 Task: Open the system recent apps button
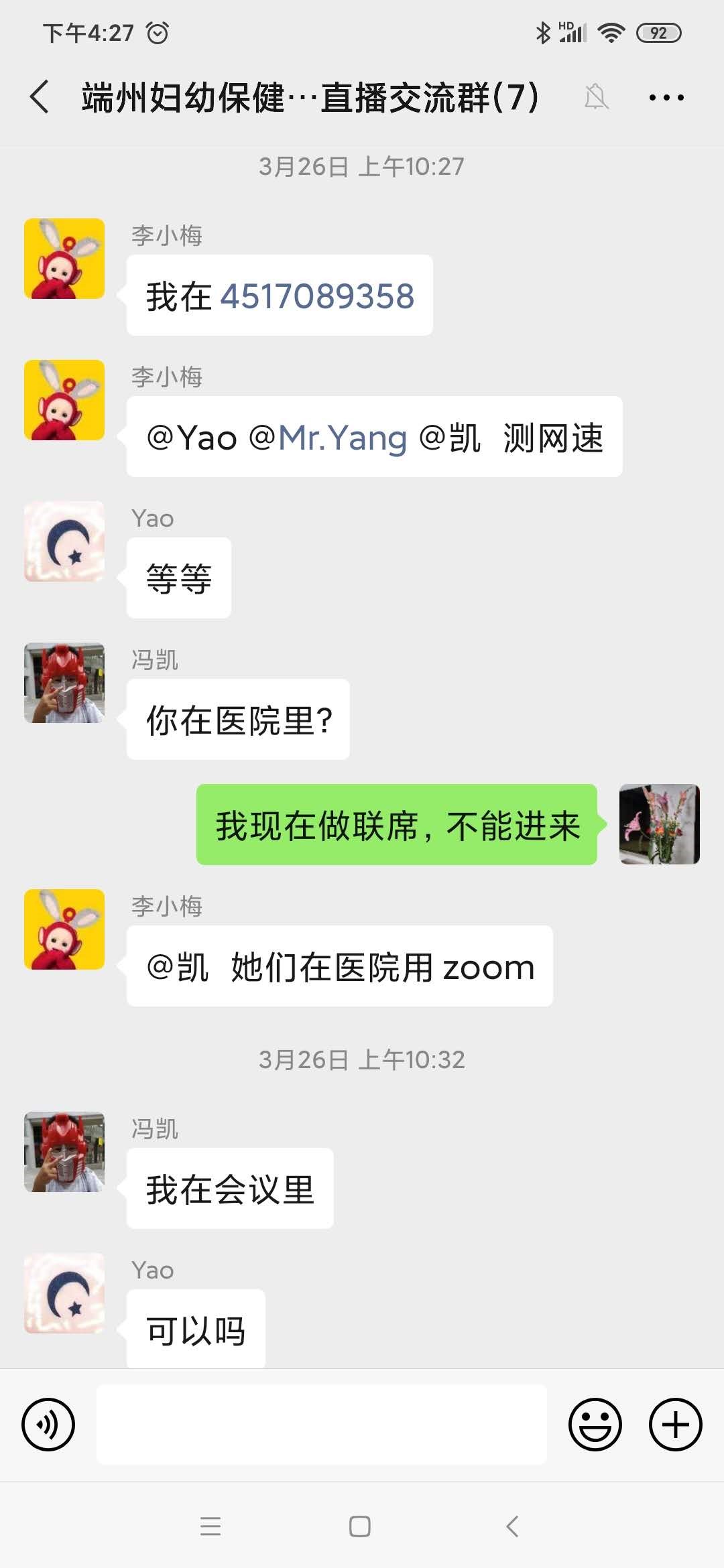(x=210, y=1526)
